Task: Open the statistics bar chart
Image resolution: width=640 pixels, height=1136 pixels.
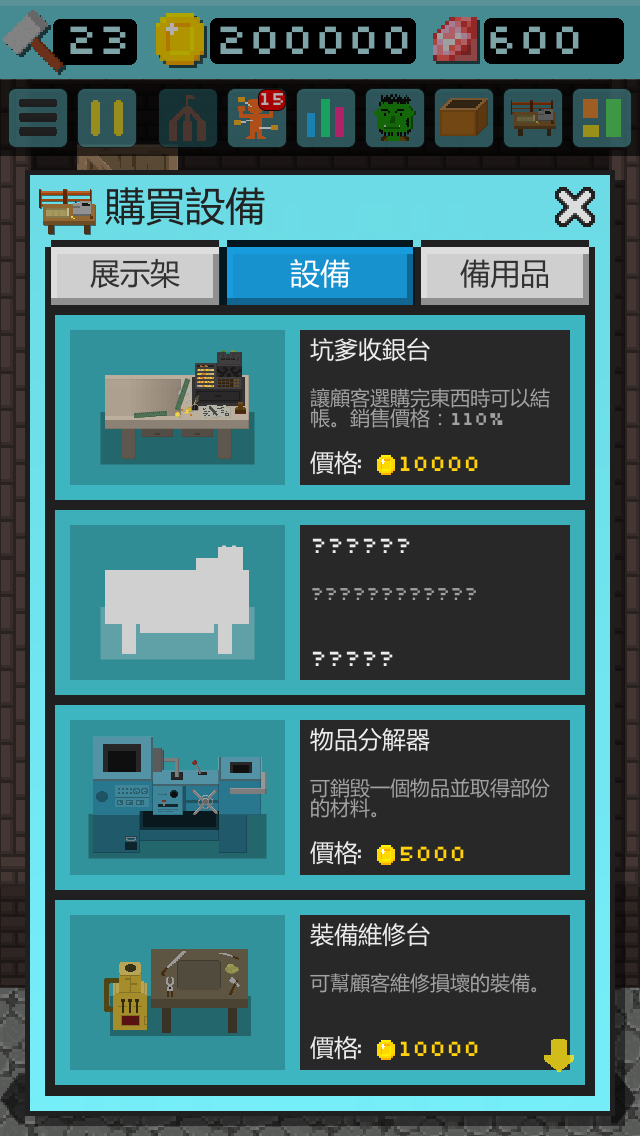Action: tap(326, 118)
